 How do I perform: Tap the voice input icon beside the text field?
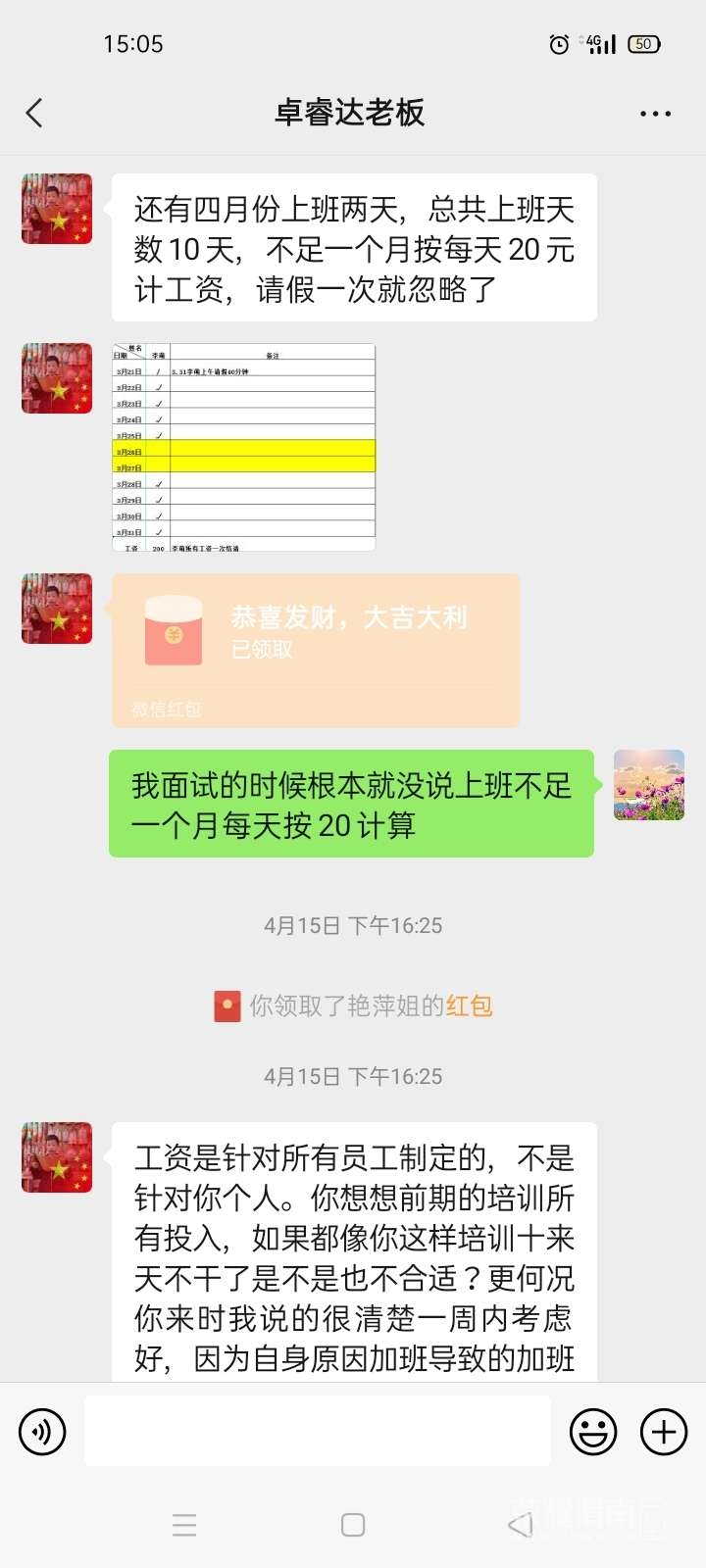[x=41, y=1432]
